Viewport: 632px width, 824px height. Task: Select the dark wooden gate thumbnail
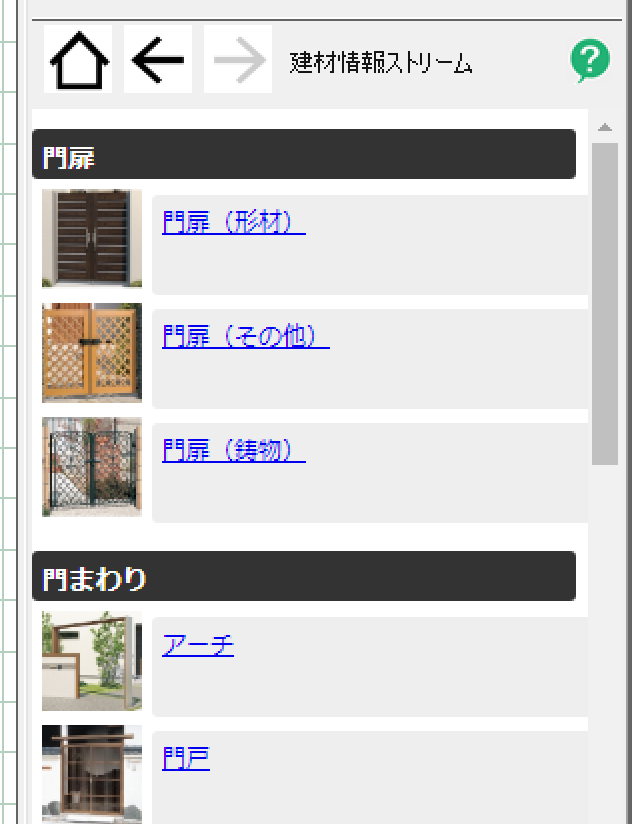click(x=92, y=239)
